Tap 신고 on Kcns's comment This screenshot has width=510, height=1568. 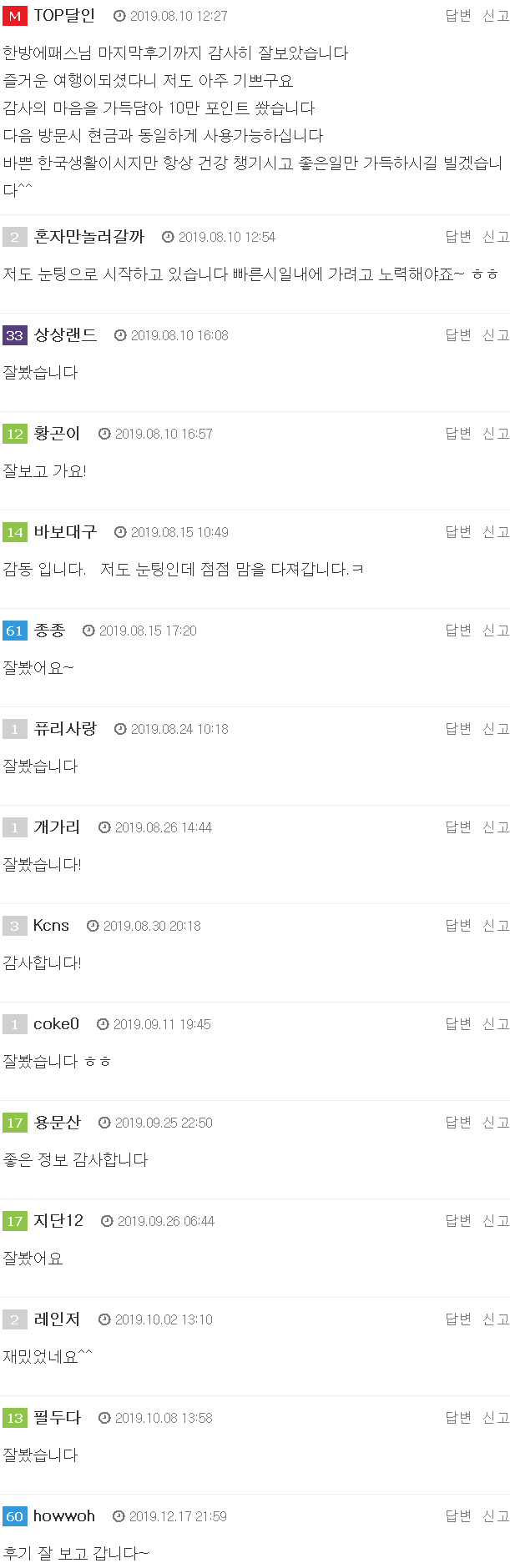click(496, 926)
